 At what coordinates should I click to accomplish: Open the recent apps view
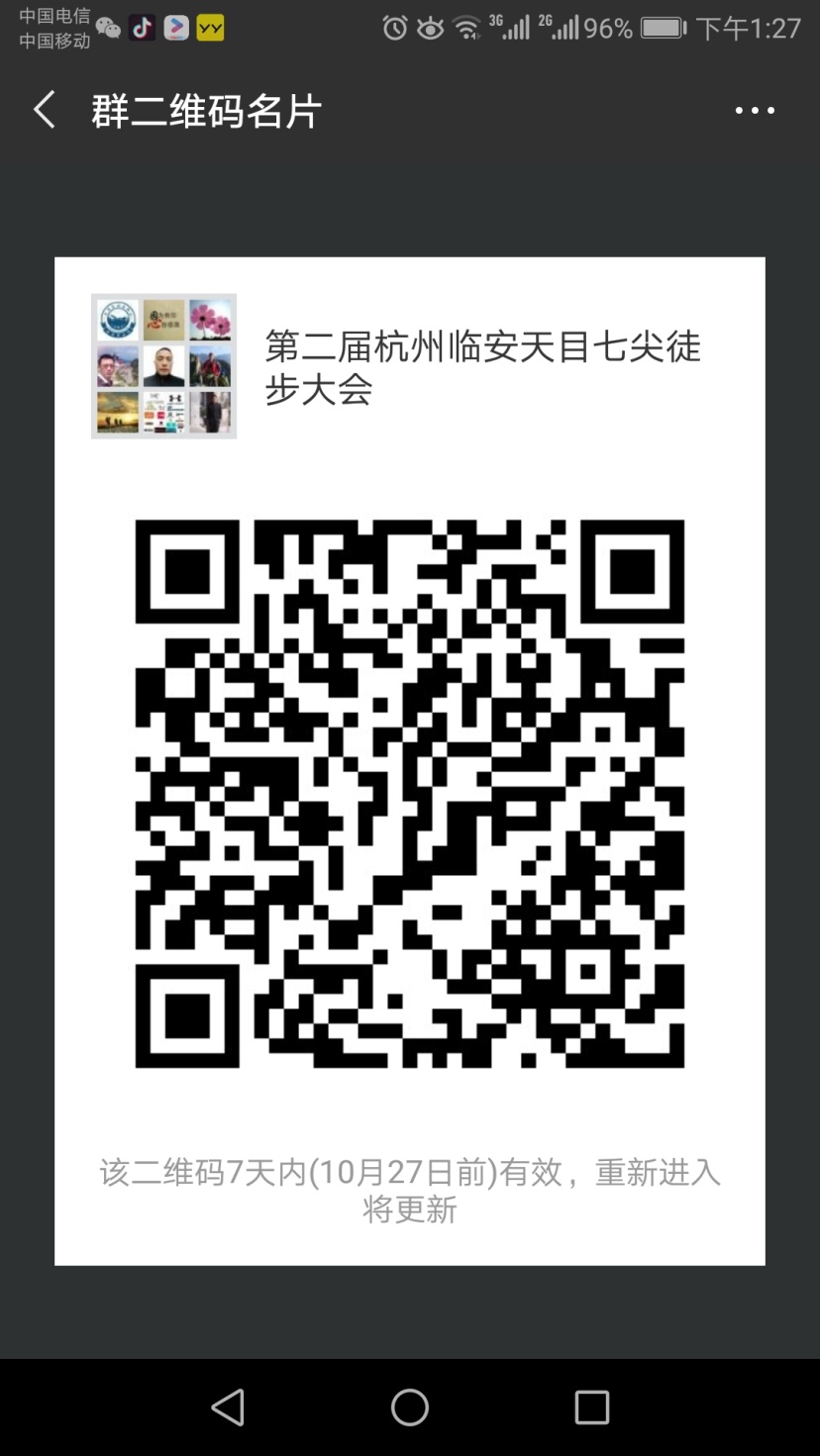(591, 1407)
